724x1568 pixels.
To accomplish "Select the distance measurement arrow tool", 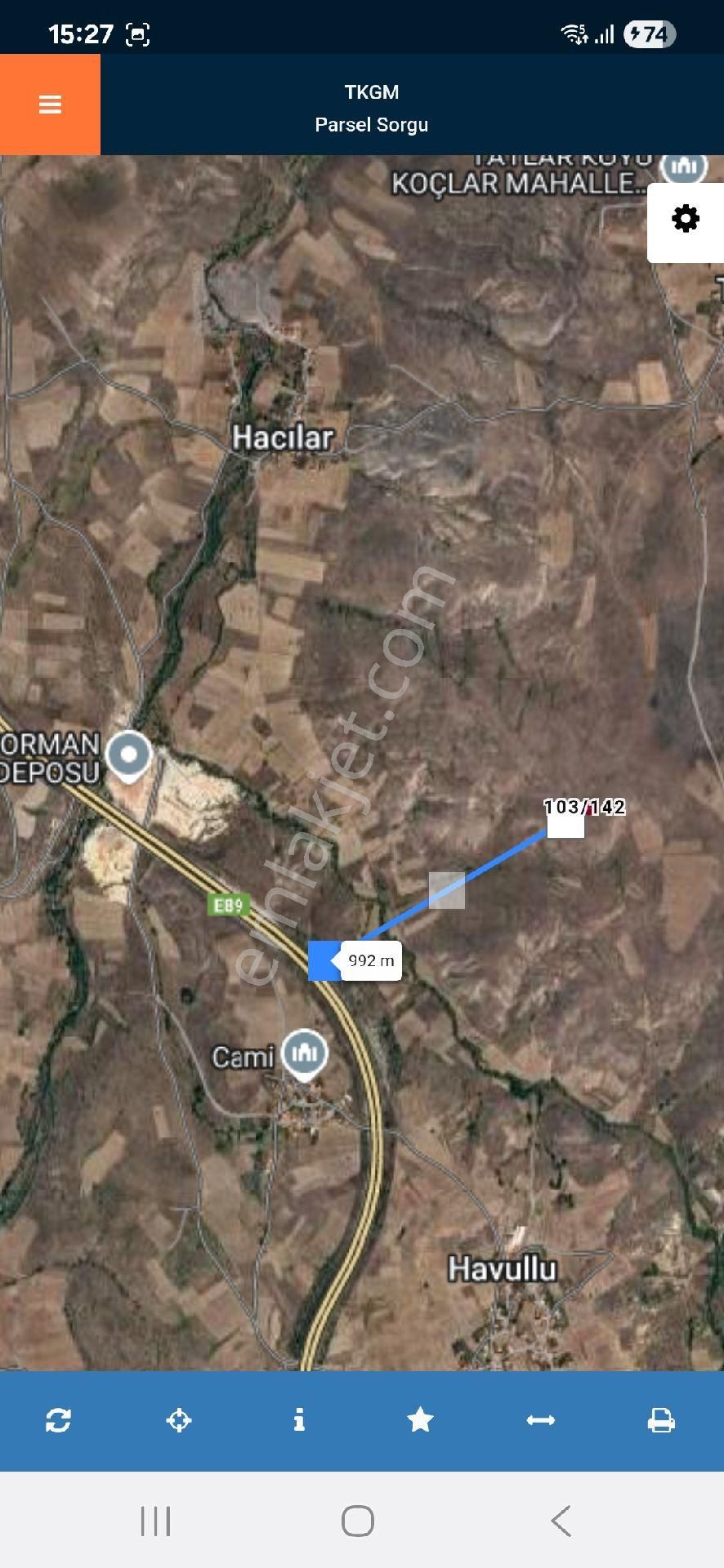I will pos(540,1420).
